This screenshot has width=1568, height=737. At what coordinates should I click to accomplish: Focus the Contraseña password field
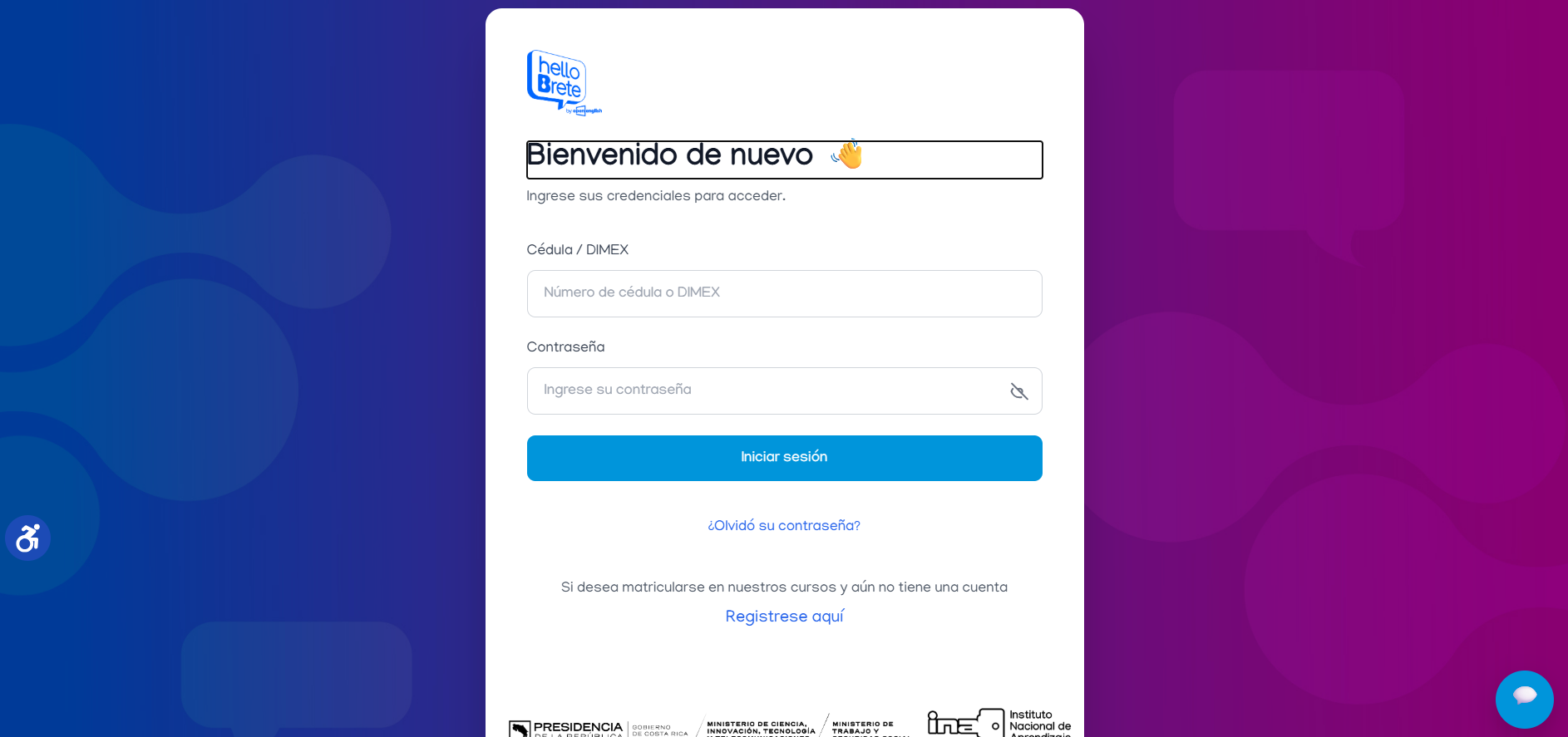coord(765,391)
